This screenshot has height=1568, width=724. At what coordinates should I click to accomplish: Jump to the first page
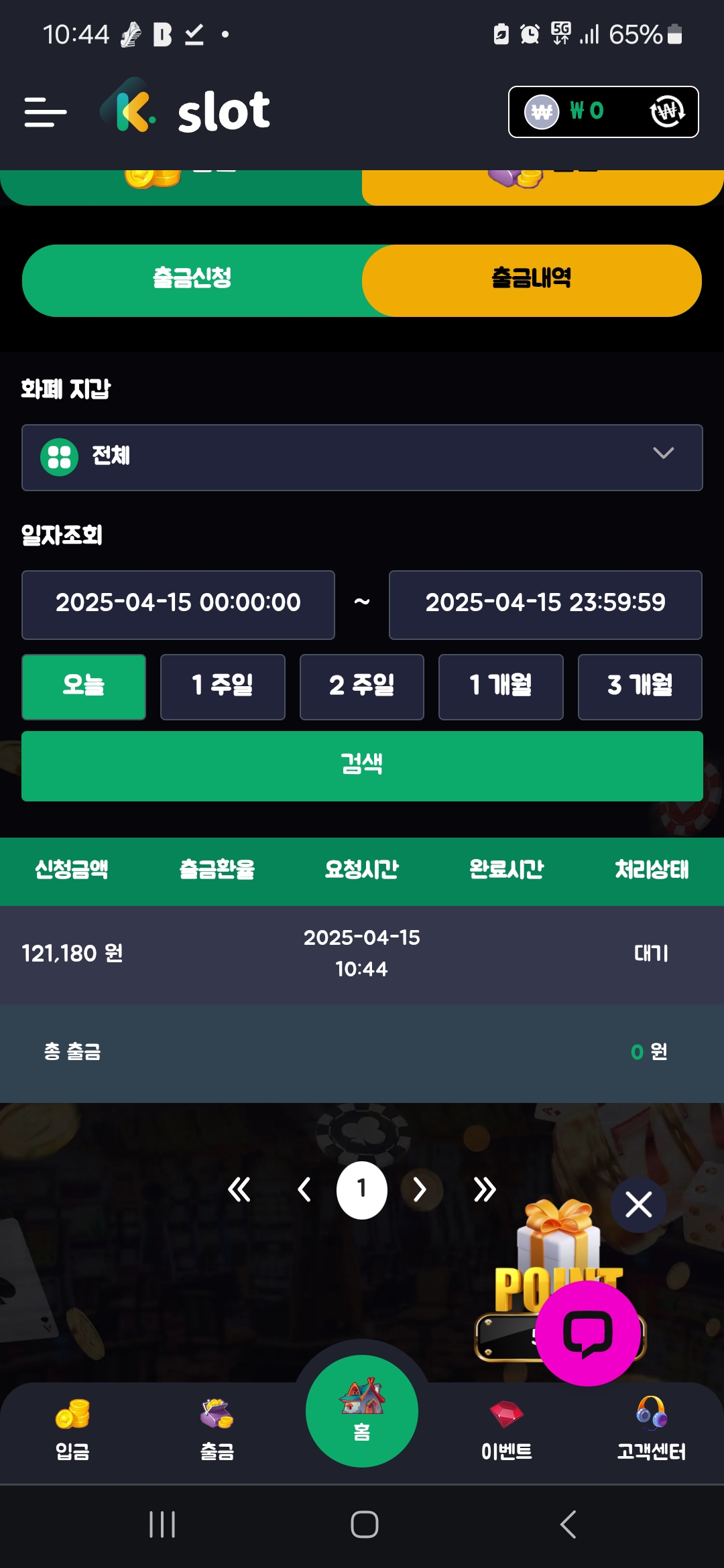(x=239, y=1190)
